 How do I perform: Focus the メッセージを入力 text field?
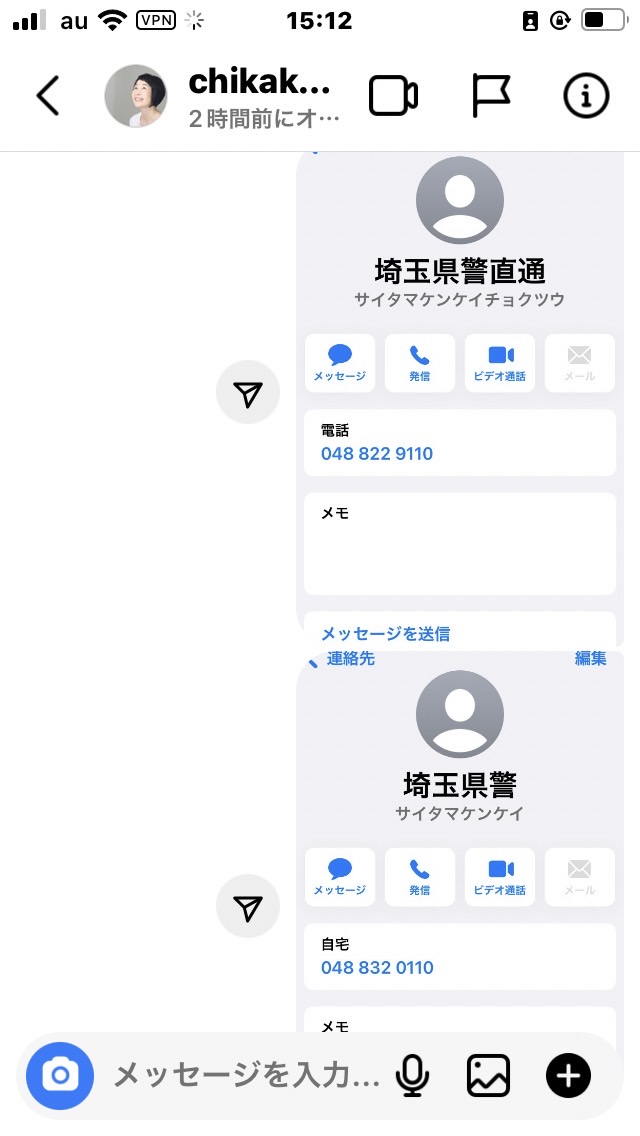[246, 1076]
